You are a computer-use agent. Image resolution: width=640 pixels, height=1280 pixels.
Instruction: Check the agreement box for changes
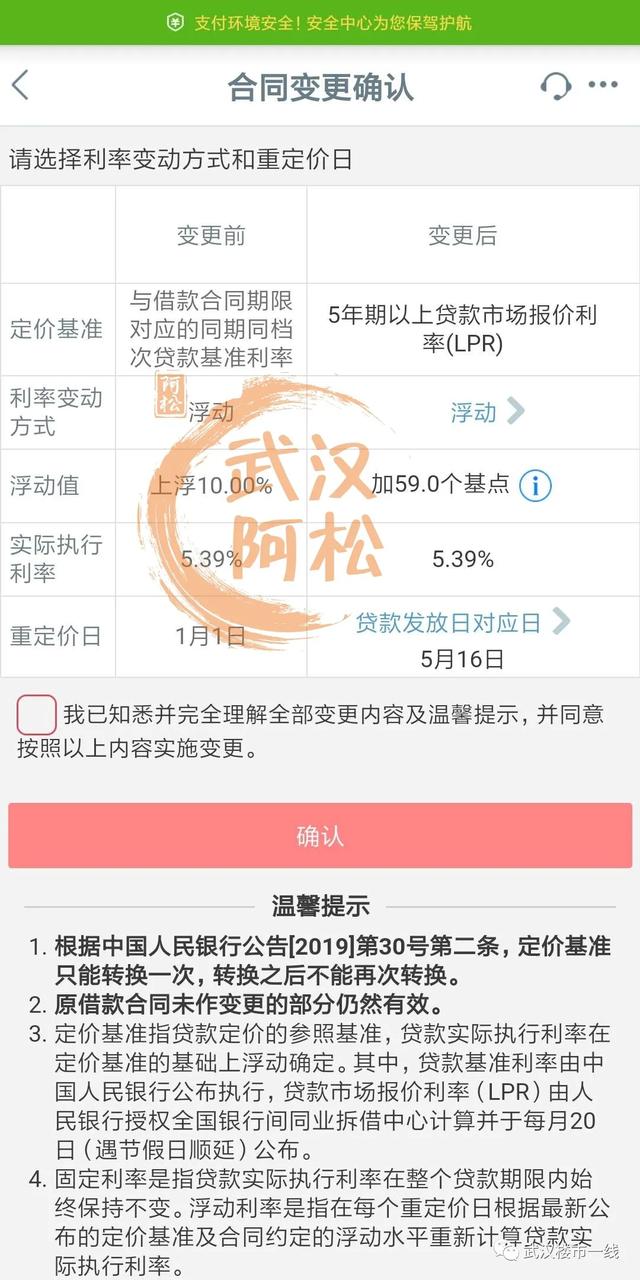(37, 715)
